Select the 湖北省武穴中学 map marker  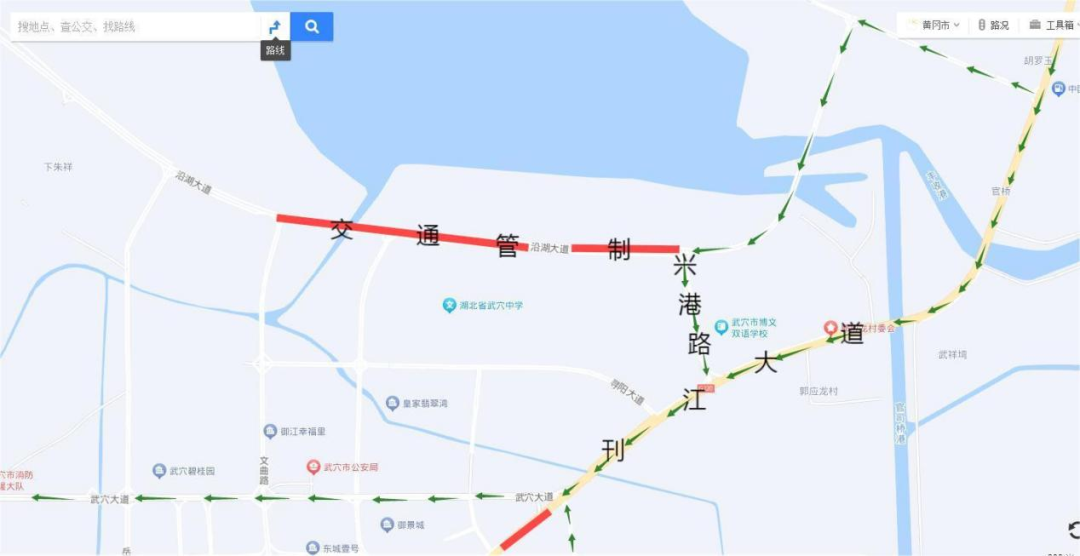[x=450, y=305]
